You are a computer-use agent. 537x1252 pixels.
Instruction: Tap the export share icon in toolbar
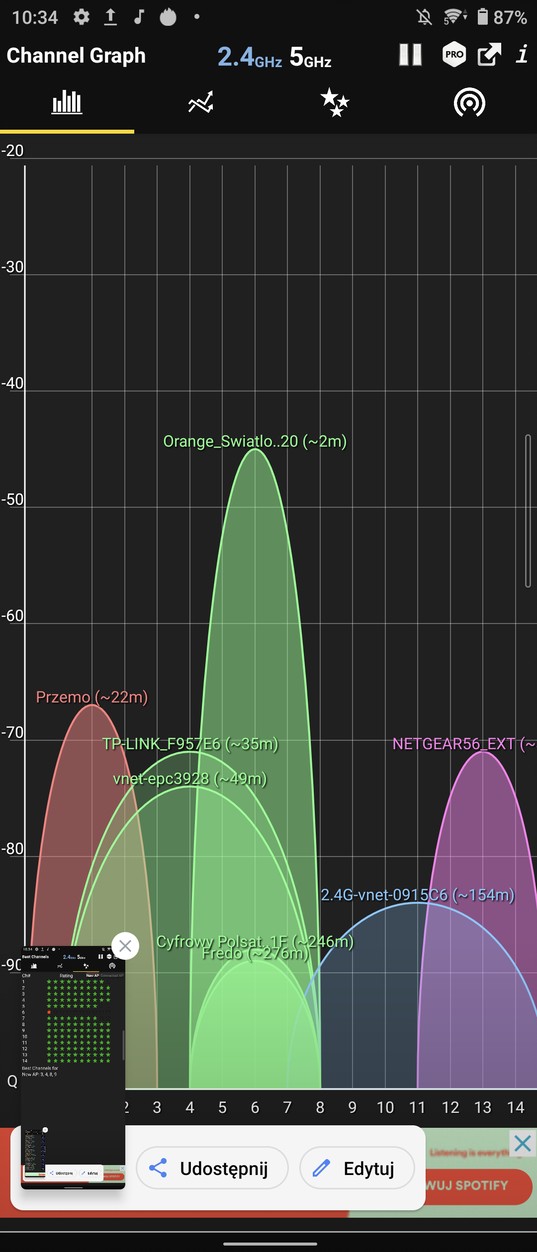click(489, 54)
